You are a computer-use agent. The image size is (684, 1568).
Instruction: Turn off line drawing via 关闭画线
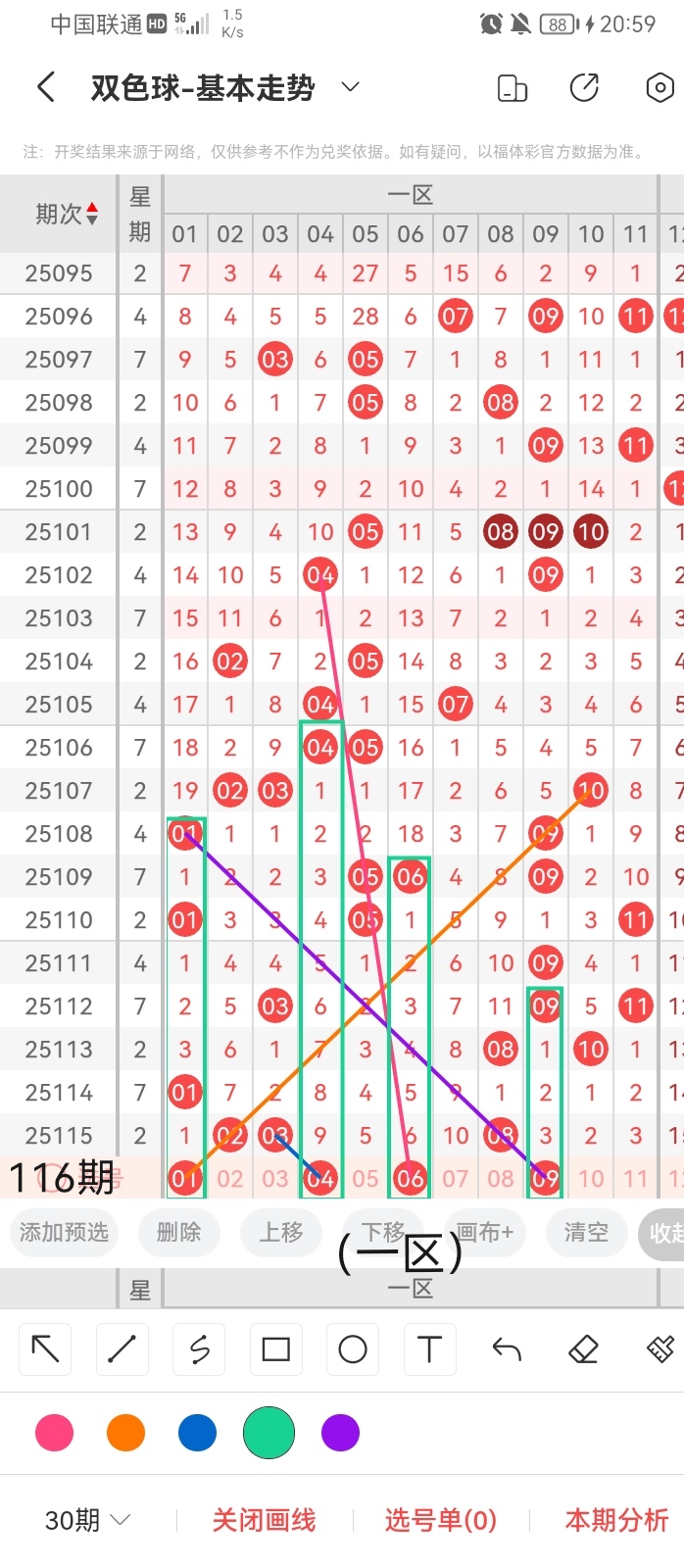click(264, 1520)
